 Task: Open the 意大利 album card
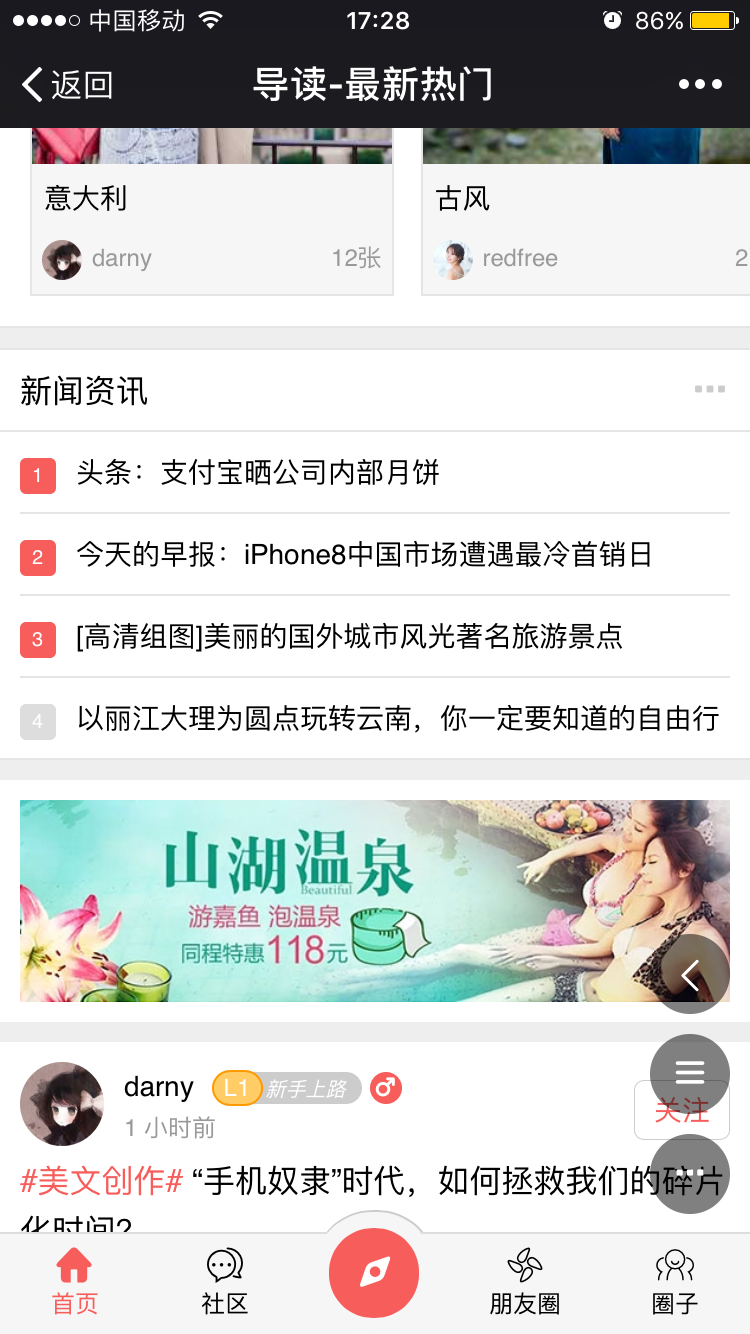[211, 210]
